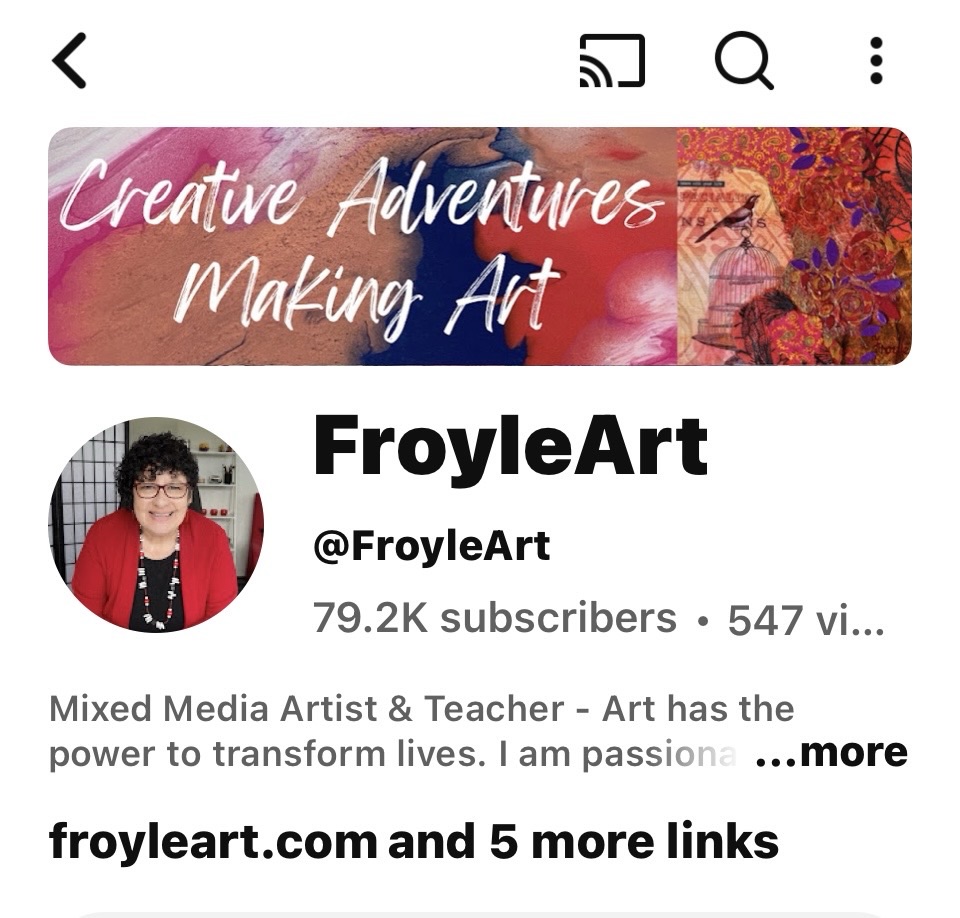Open froyleart.com and 5 more links
This screenshot has height=918, width=960.
click(x=414, y=841)
